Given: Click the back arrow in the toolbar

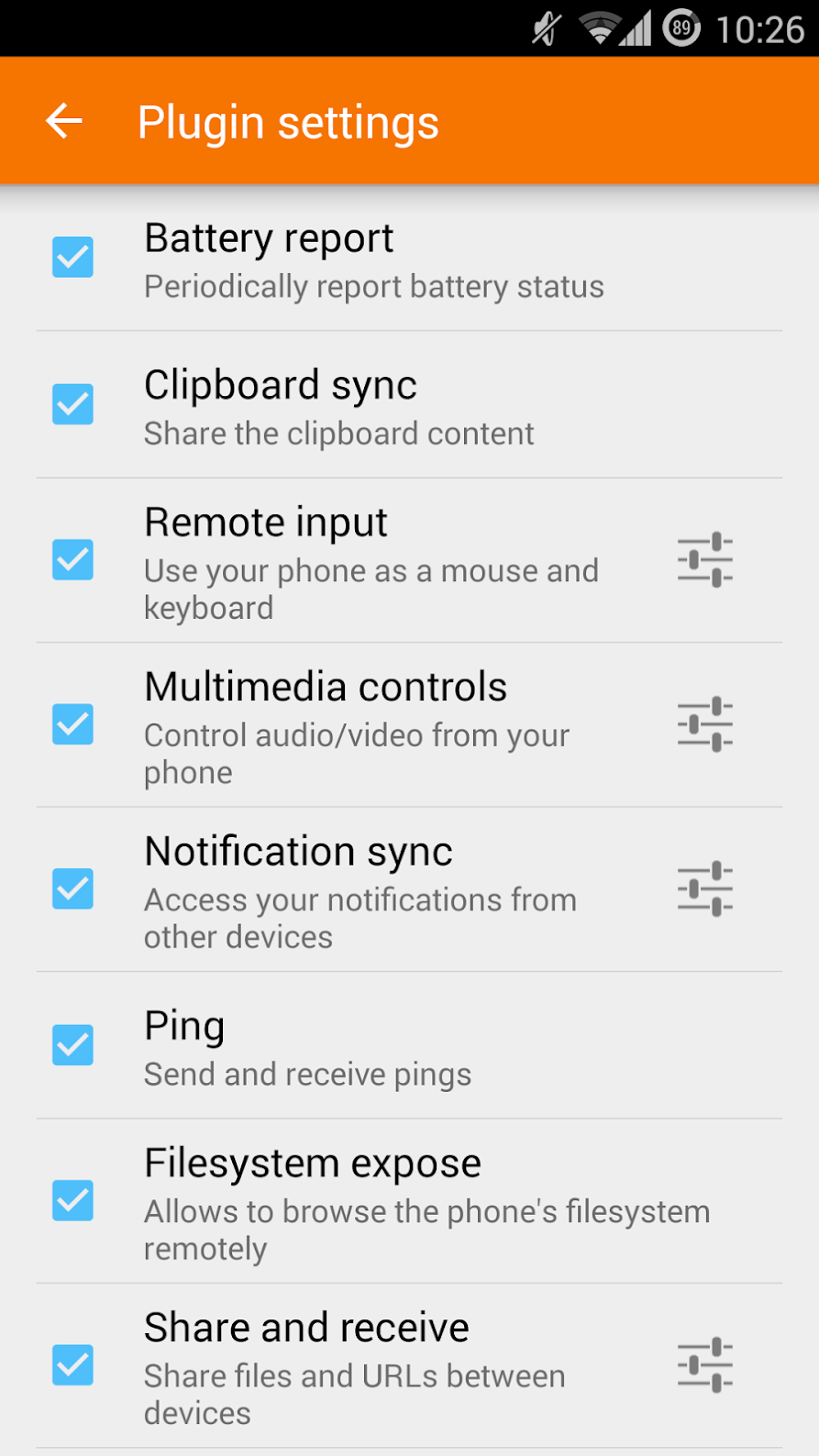Looking at the screenshot, I should pos(62,120).
